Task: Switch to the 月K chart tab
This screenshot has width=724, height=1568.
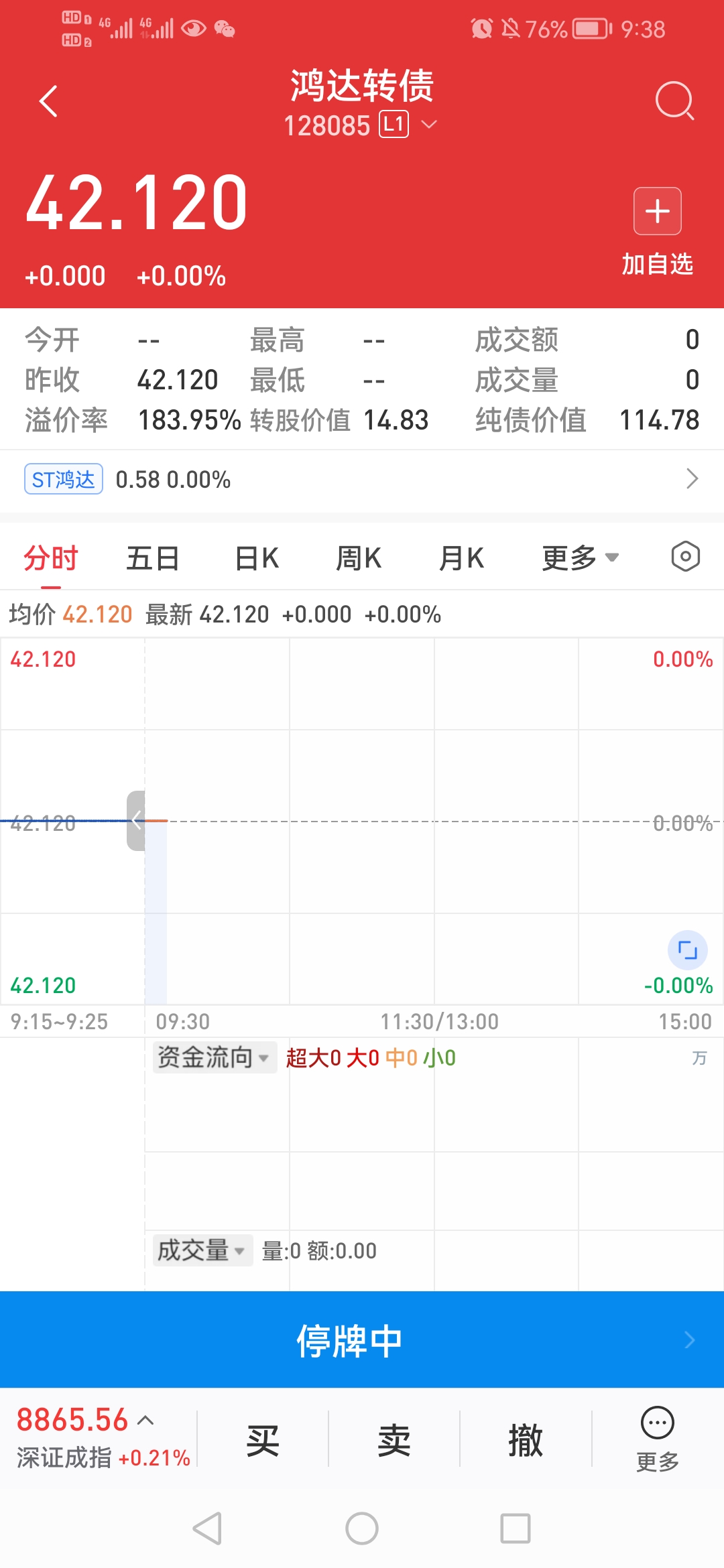Action: point(461,558)
